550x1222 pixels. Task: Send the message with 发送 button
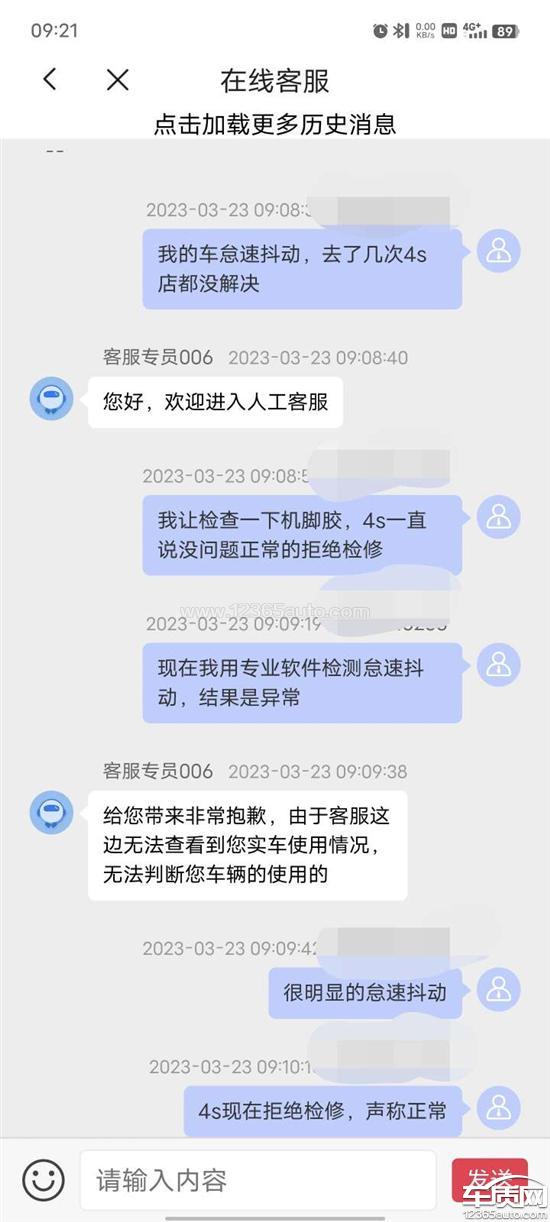(489, 1180)
